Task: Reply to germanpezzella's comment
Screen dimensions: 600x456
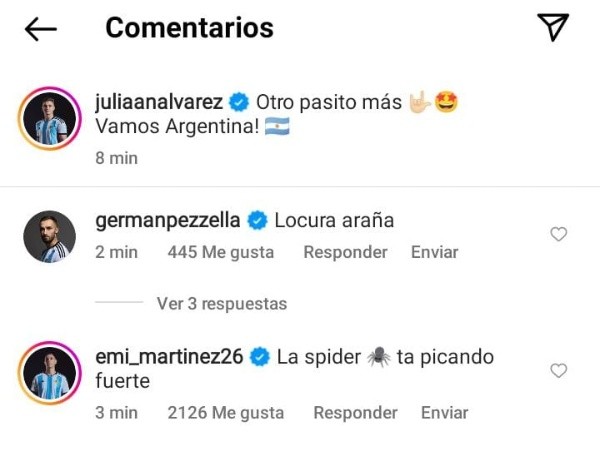Action: pos(345,253)
